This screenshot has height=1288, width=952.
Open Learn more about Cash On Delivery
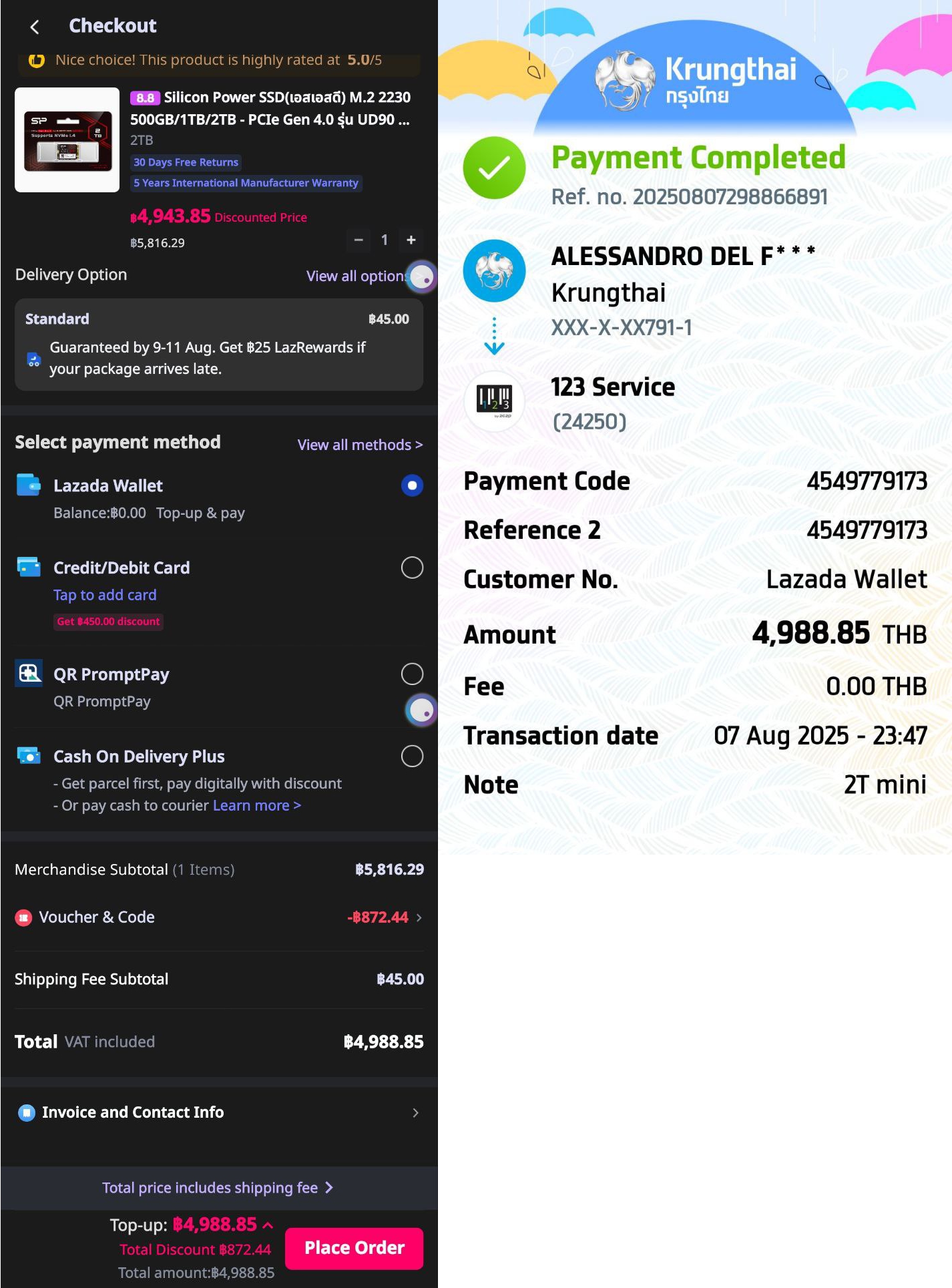256,805
